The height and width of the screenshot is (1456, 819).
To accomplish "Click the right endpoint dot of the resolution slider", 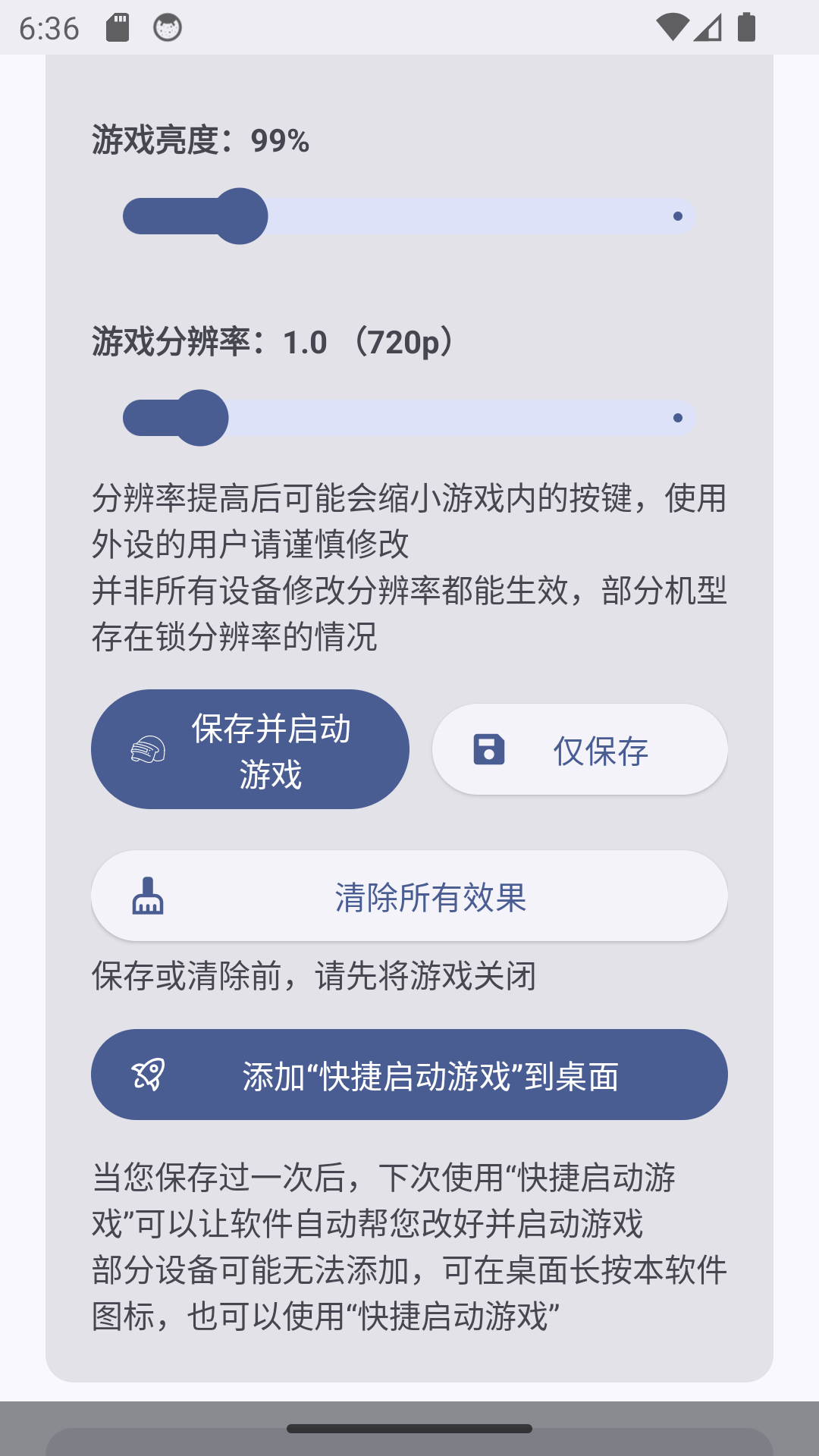I will click(x=677, y=417).
